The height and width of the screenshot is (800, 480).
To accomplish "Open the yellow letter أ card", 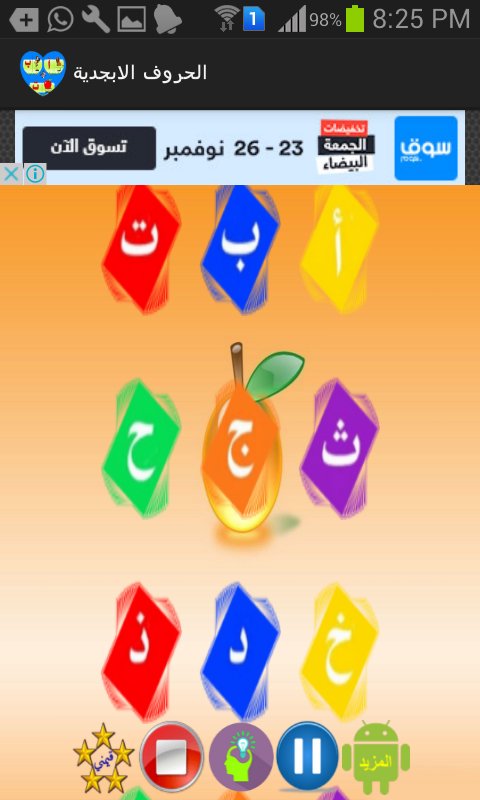I will (x=339, y=248).
